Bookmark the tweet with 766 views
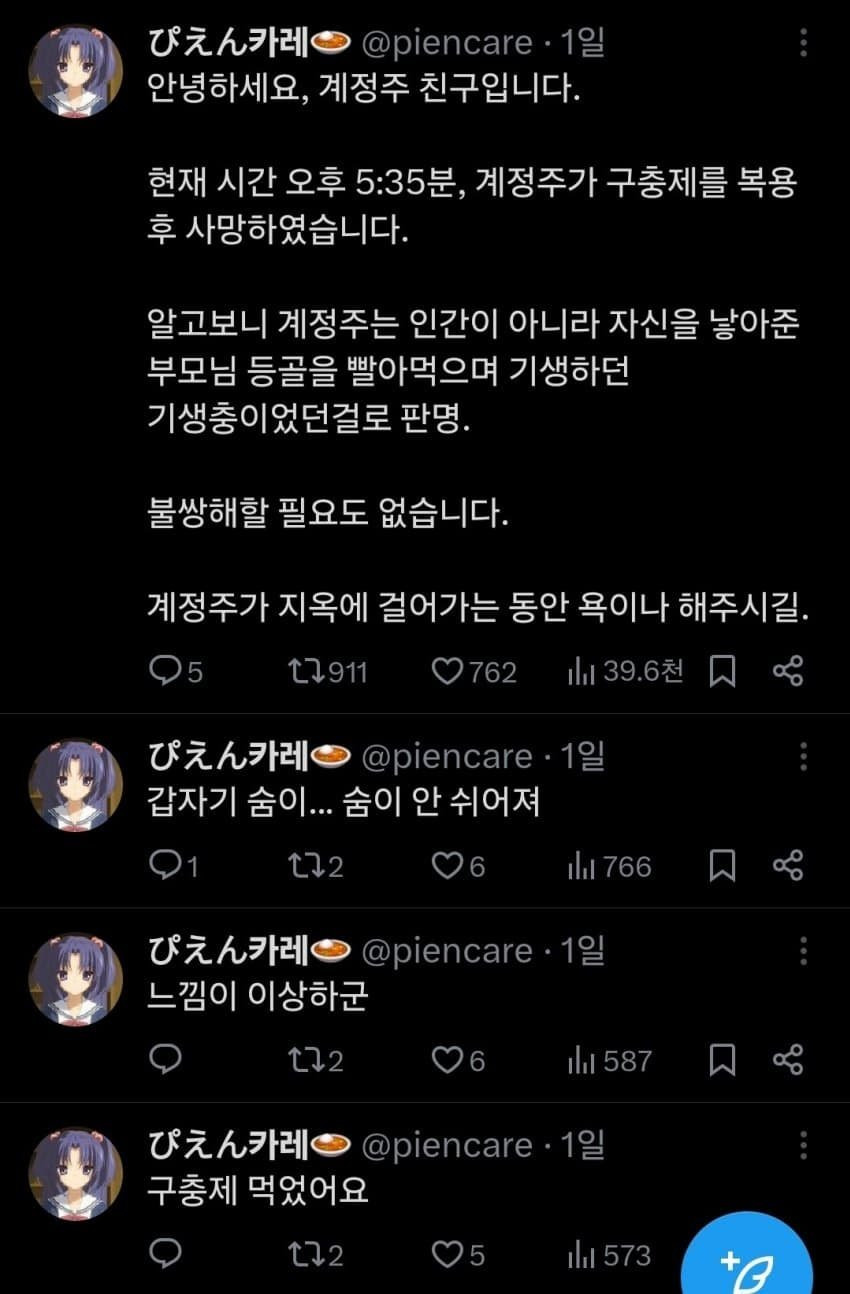The width and height of the screenshot is (850, 1294). 722,866
